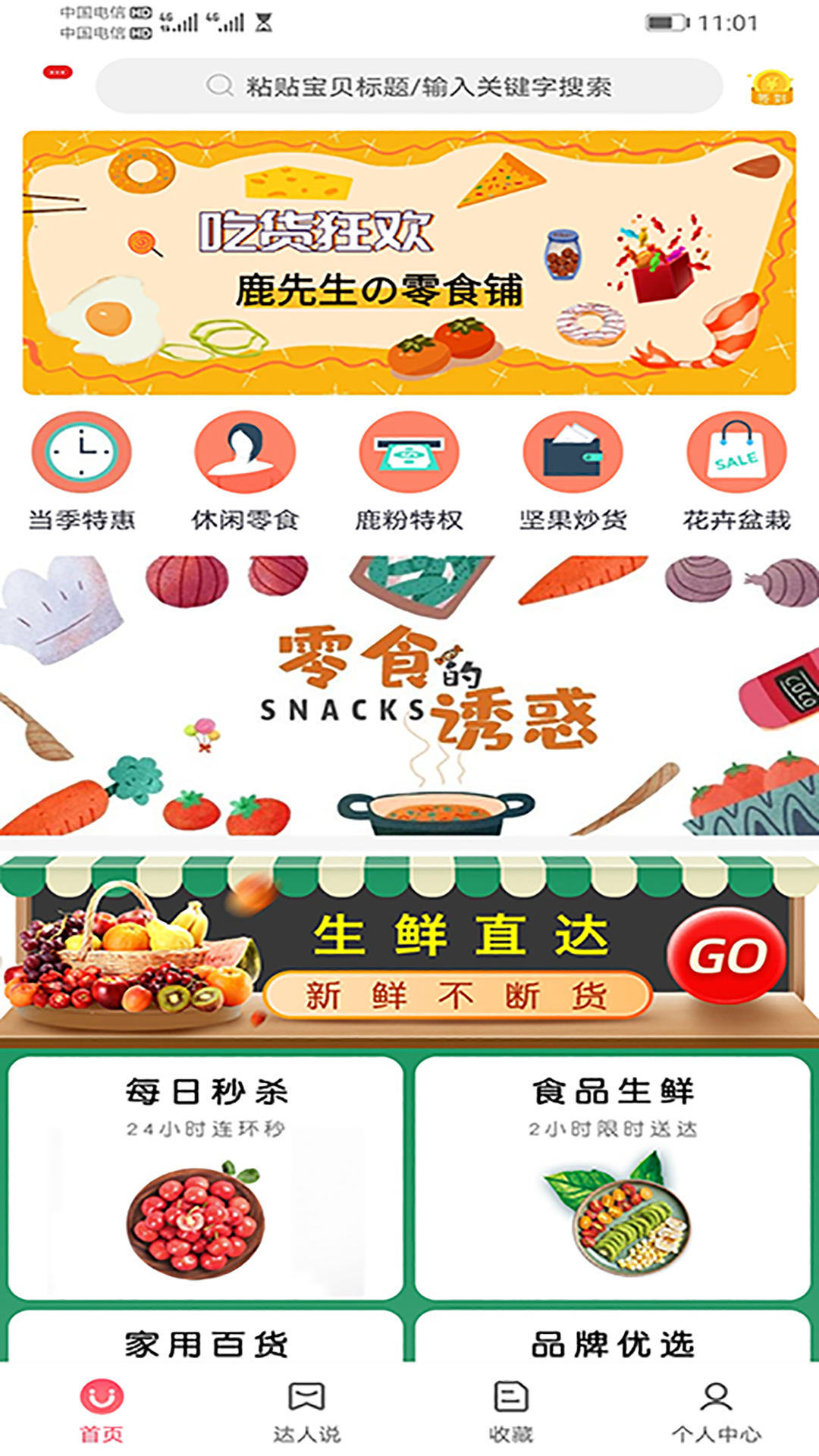This screenshot has height=1456, width=819.
Task: Open the 个人中心 tab
Action: coord(716,1410)
